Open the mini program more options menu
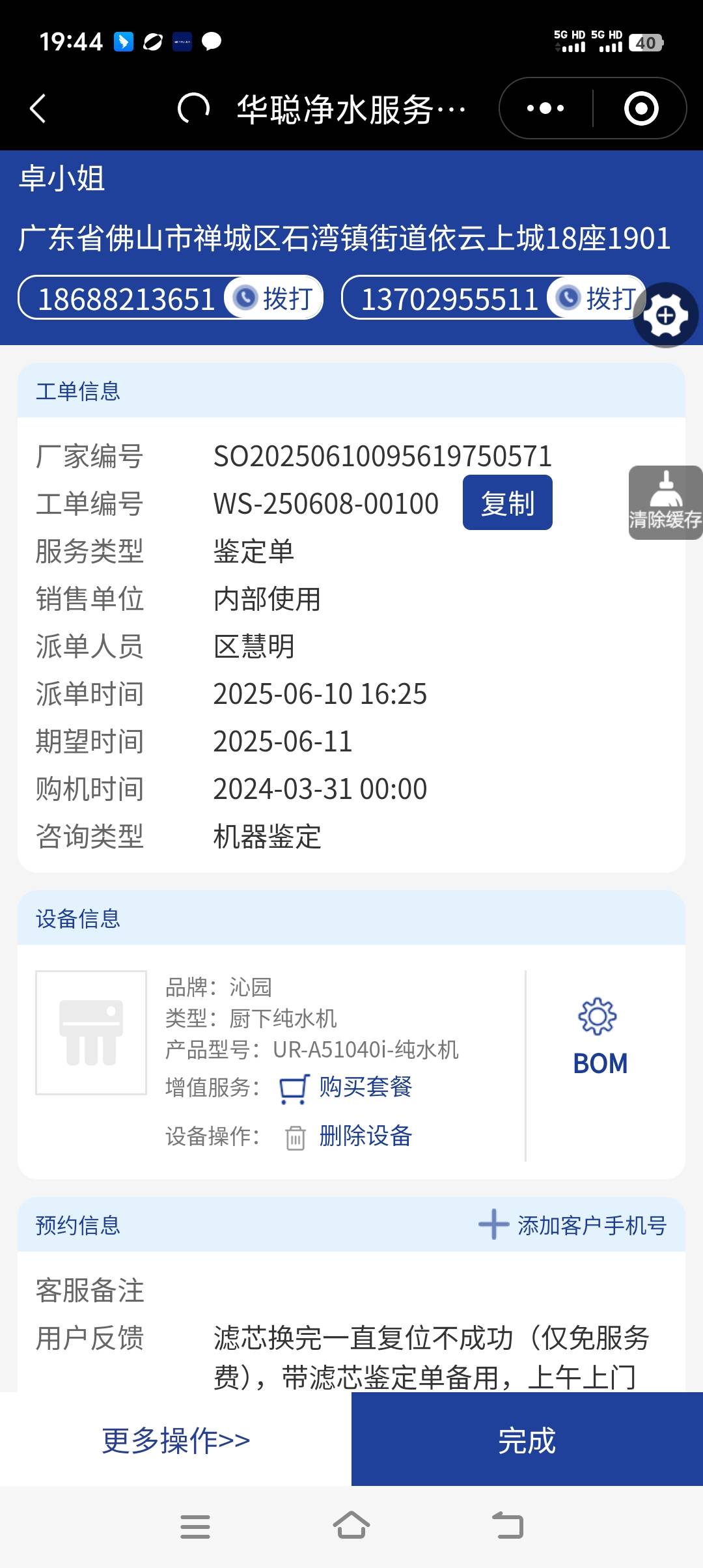This screenshot has height=1568, width=703. [545, 108]
